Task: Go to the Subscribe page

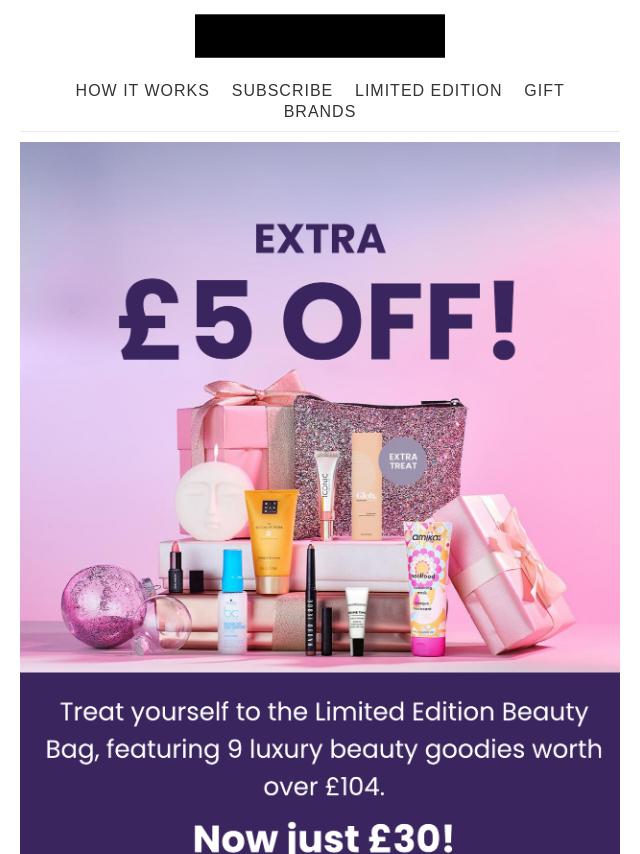Action: [282, 90]
